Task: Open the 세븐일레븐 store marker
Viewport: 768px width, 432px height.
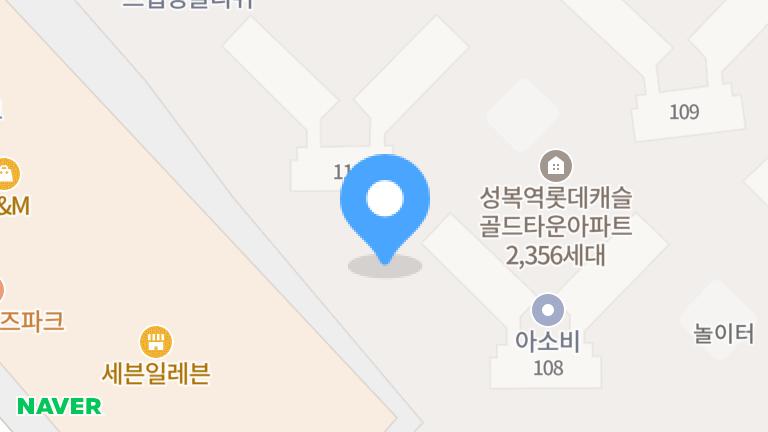Action: coord(155,342)
